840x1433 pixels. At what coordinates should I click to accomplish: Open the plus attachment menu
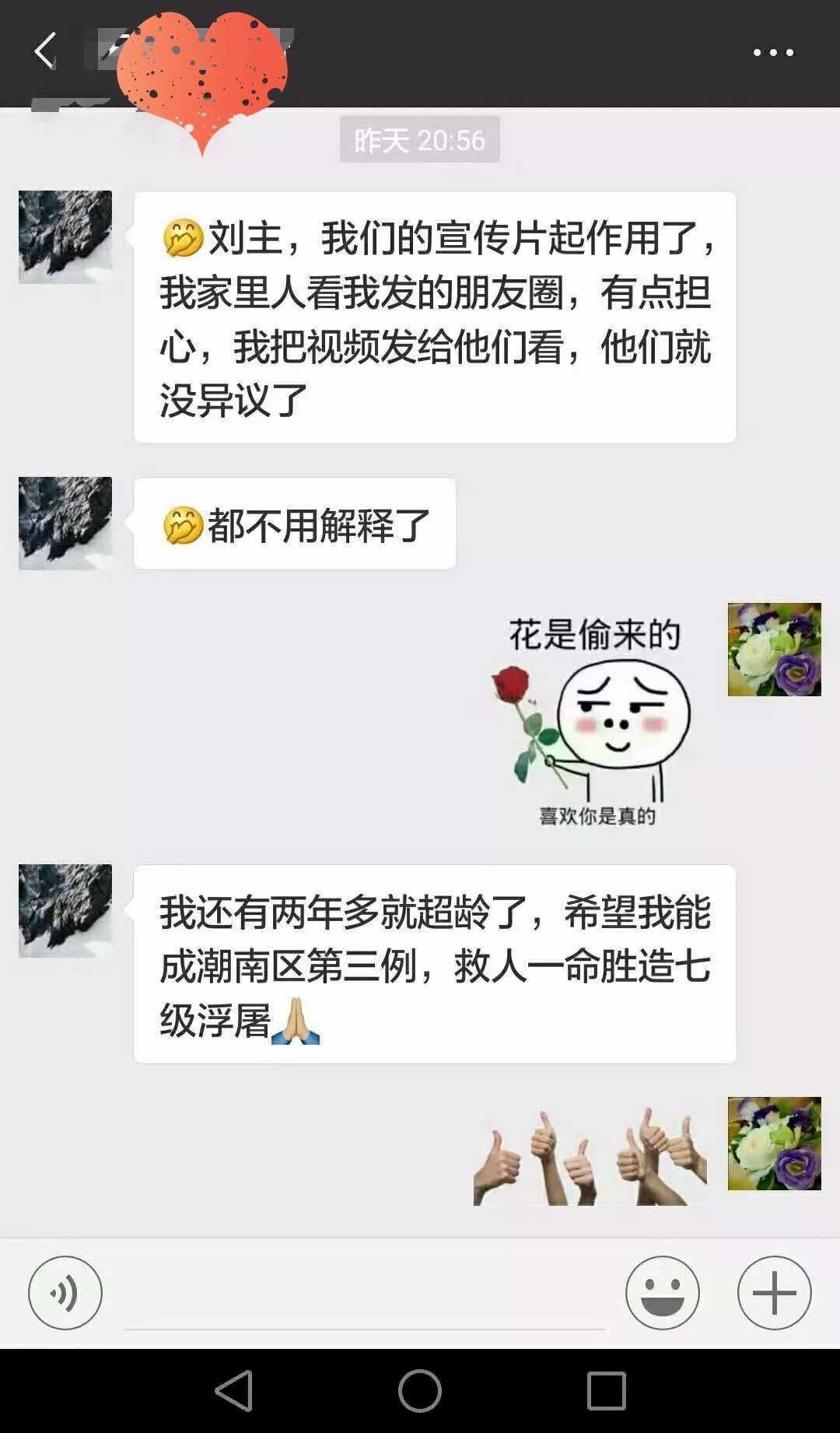775,1293
